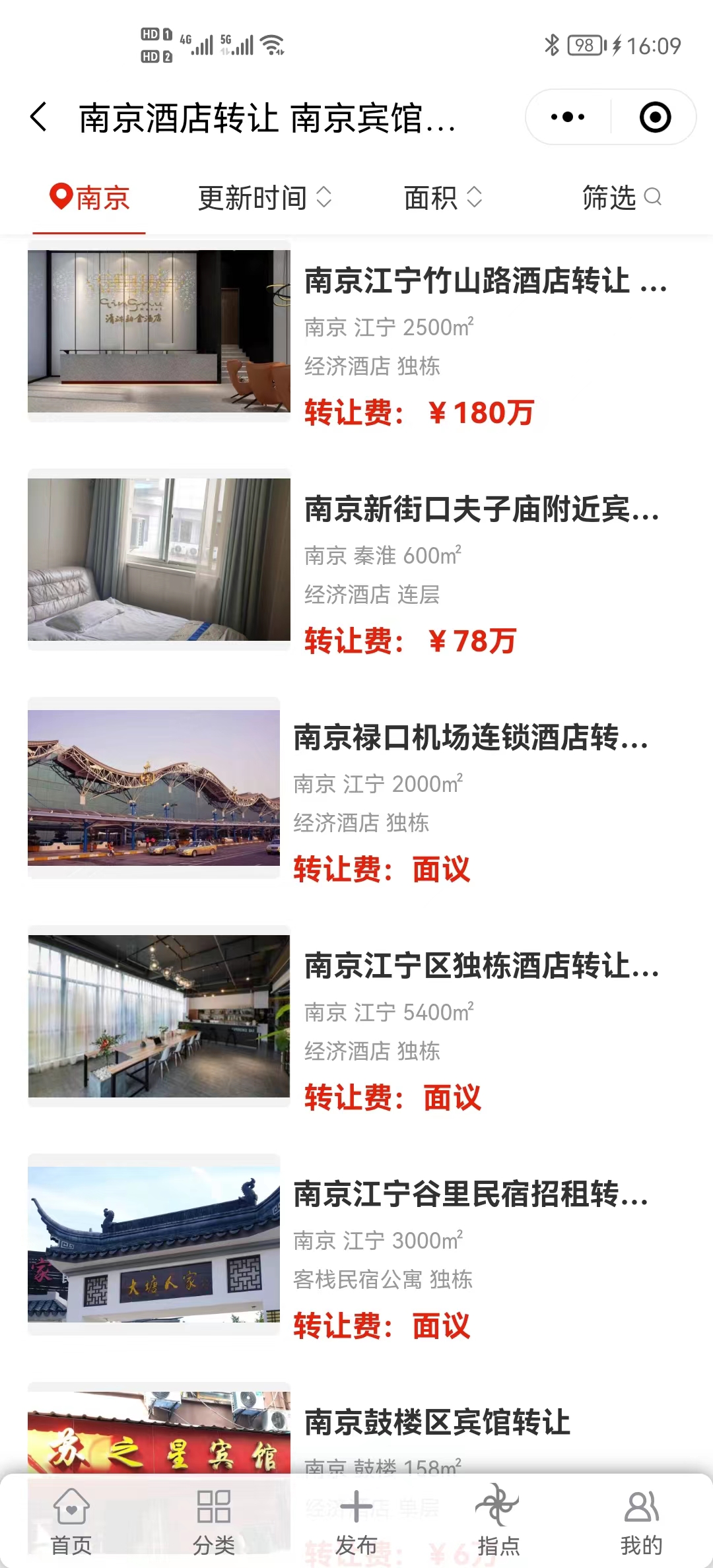Sort listings by 面积

[x=442, y=197]
